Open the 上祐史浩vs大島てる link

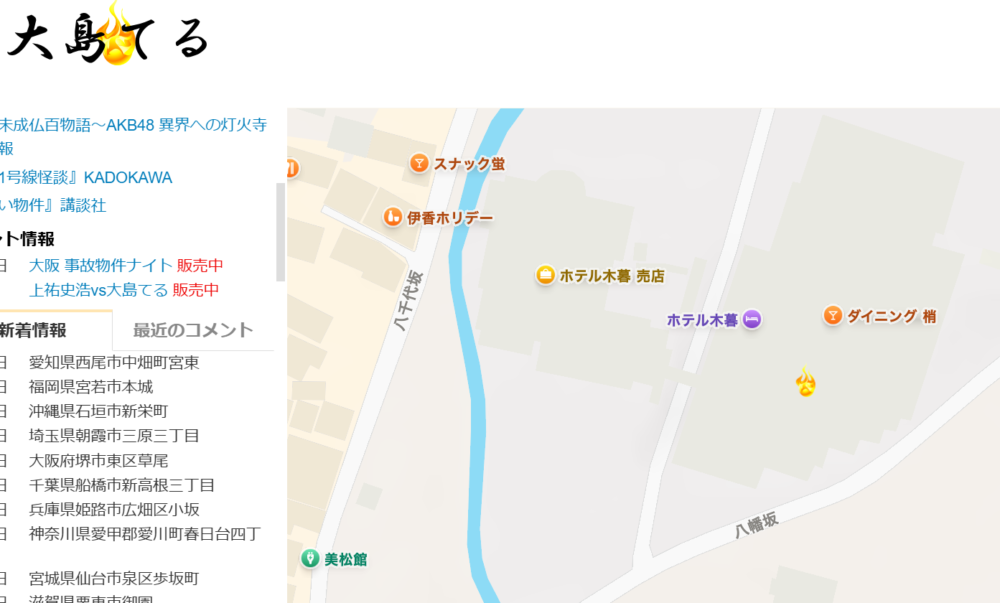(98, 290)
